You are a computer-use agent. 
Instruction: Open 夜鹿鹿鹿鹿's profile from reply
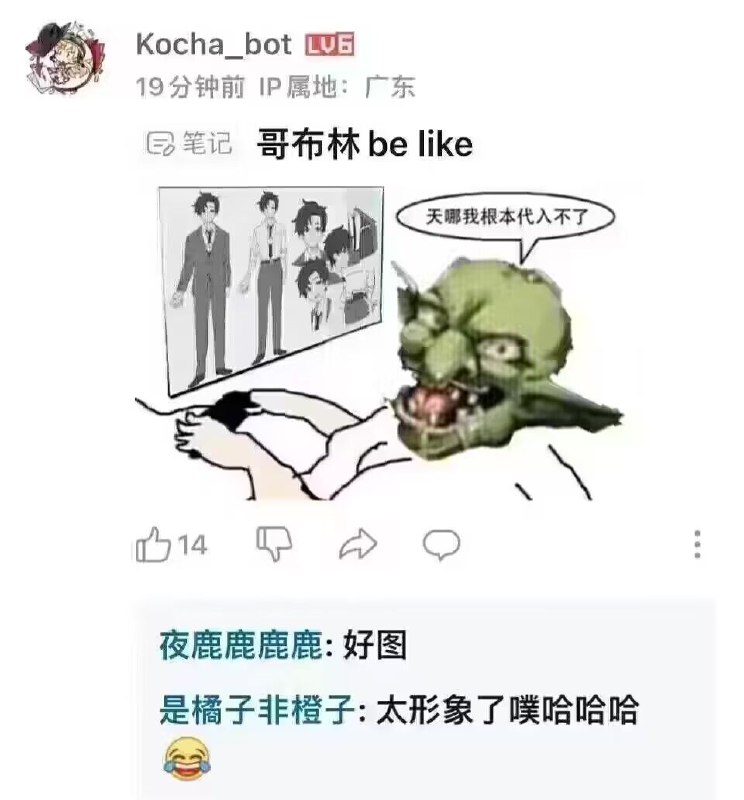(x=240, y=645)
